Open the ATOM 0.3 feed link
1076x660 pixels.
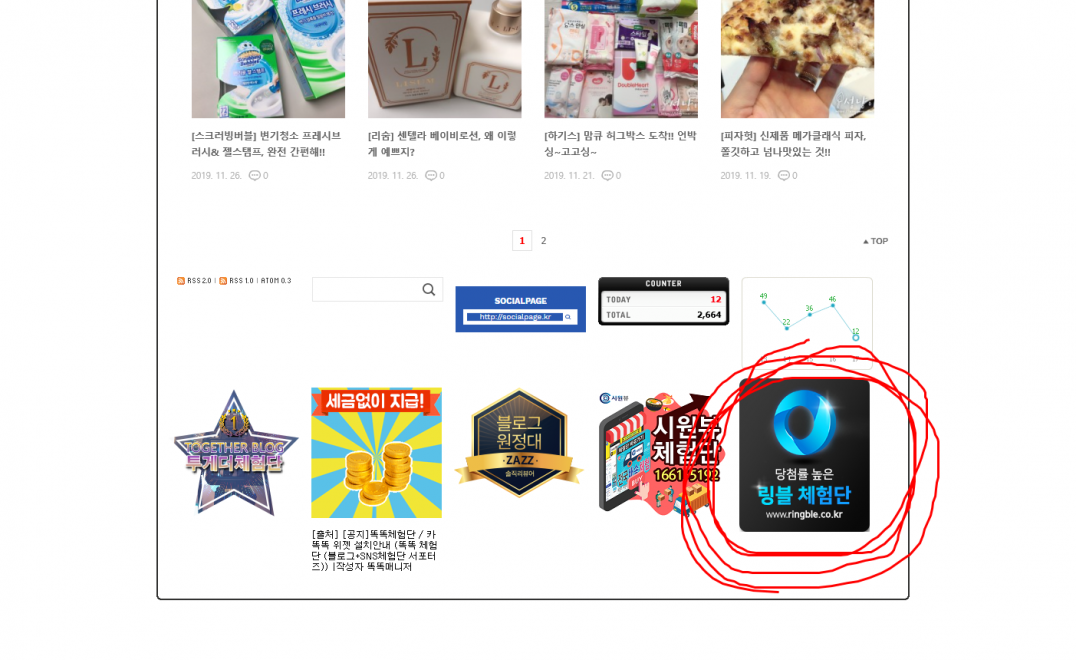pyautogui.click(x=276, y=281)
